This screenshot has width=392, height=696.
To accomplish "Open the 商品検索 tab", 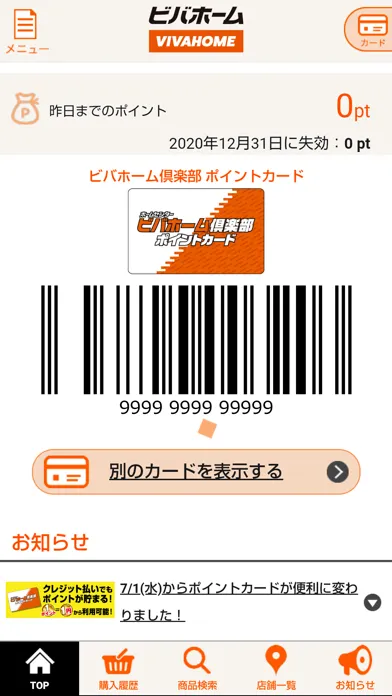I will click(197, 668).
